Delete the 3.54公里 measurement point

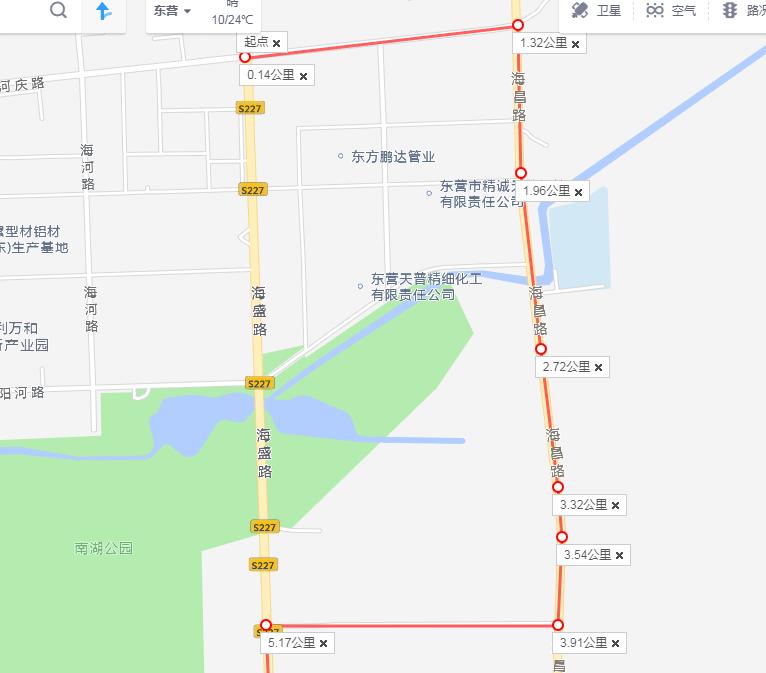619,555
